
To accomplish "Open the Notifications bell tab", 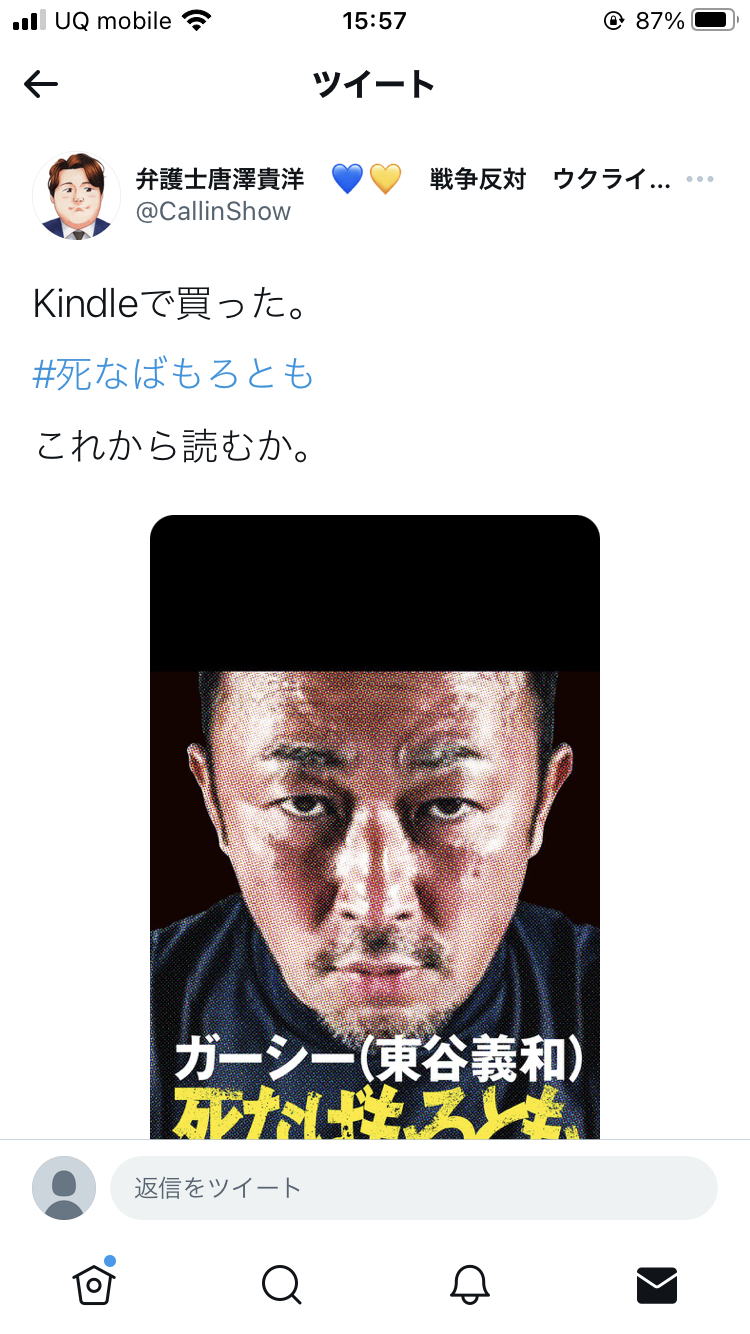I will pyautogui.click(x=469, y=1284).
